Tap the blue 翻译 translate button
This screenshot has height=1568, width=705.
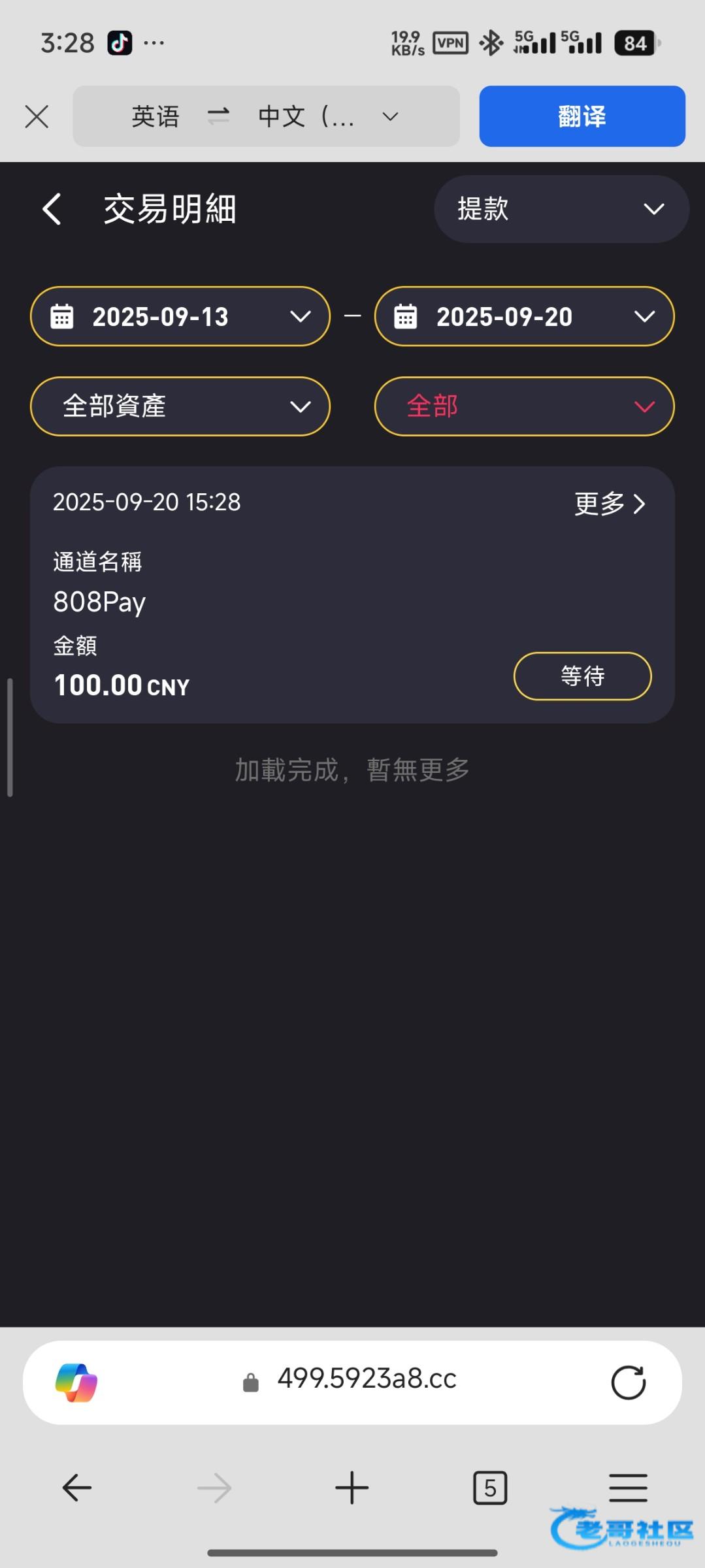(582, 117)
